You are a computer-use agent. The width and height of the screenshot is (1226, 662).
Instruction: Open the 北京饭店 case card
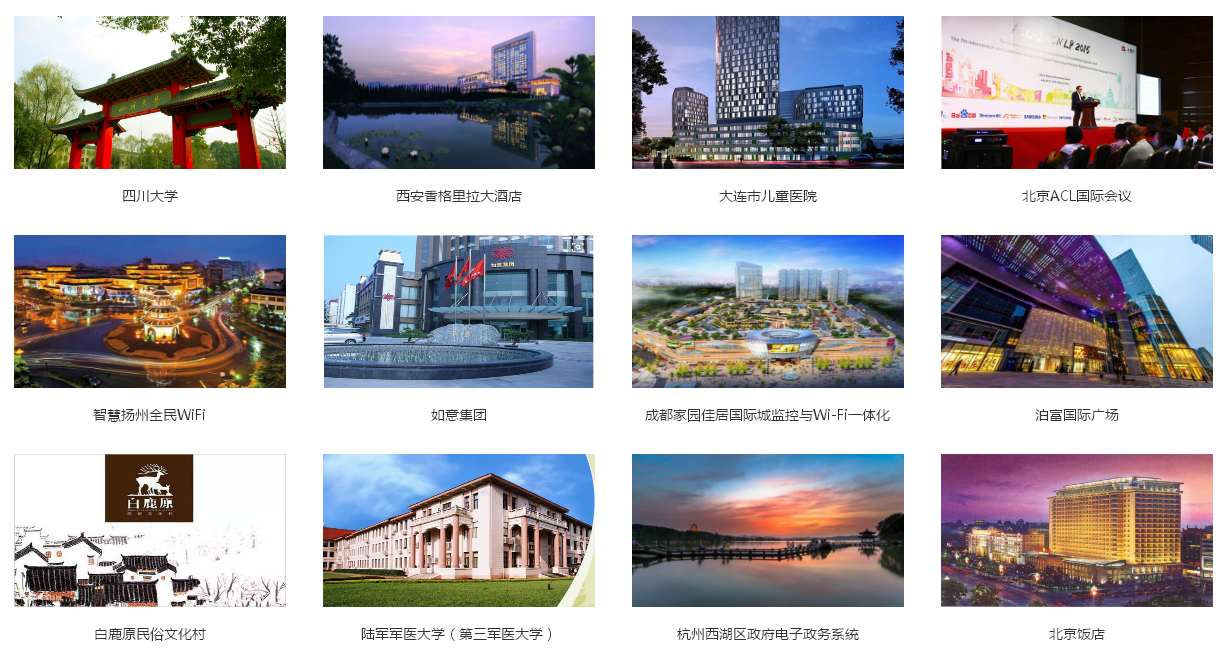(1076, 530)
